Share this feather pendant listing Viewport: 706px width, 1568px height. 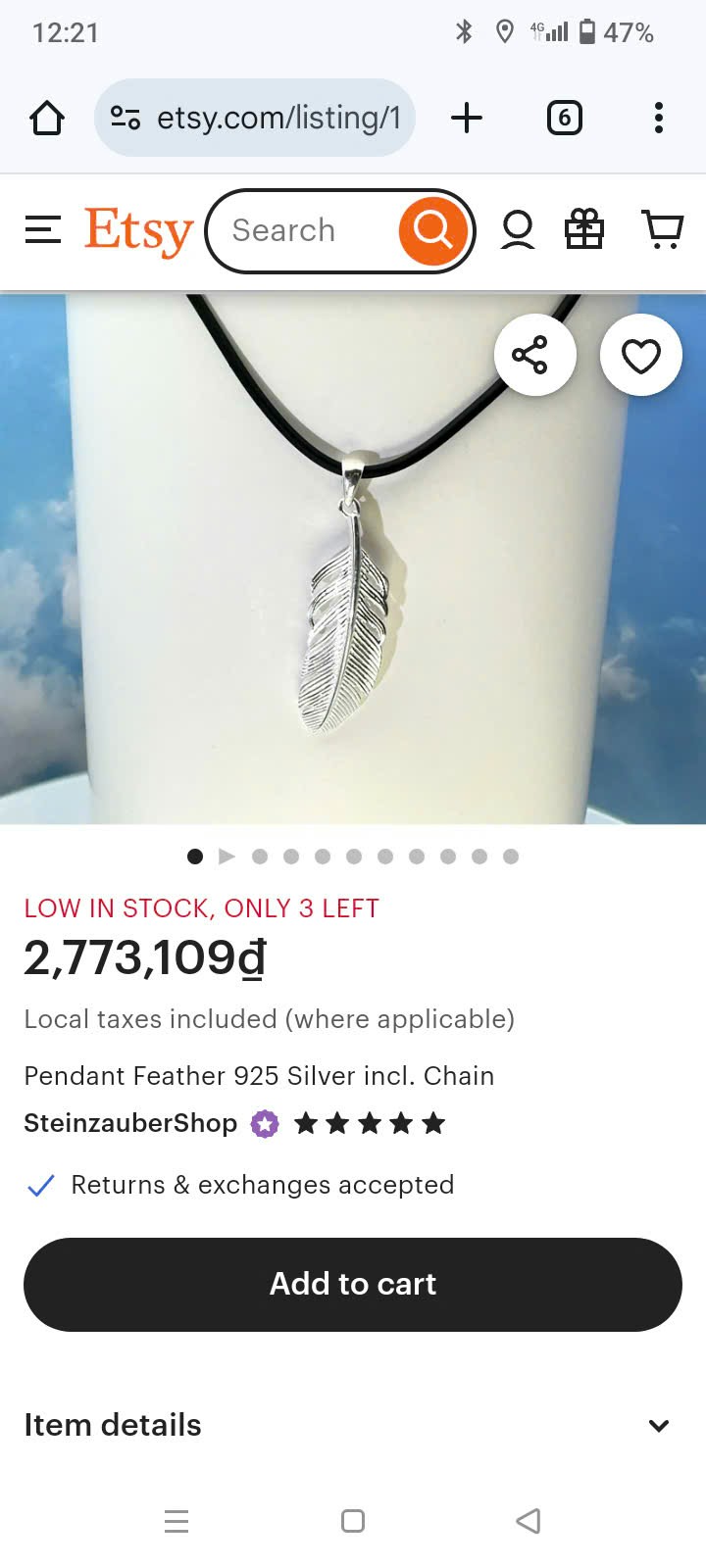[x=534, y=355]
